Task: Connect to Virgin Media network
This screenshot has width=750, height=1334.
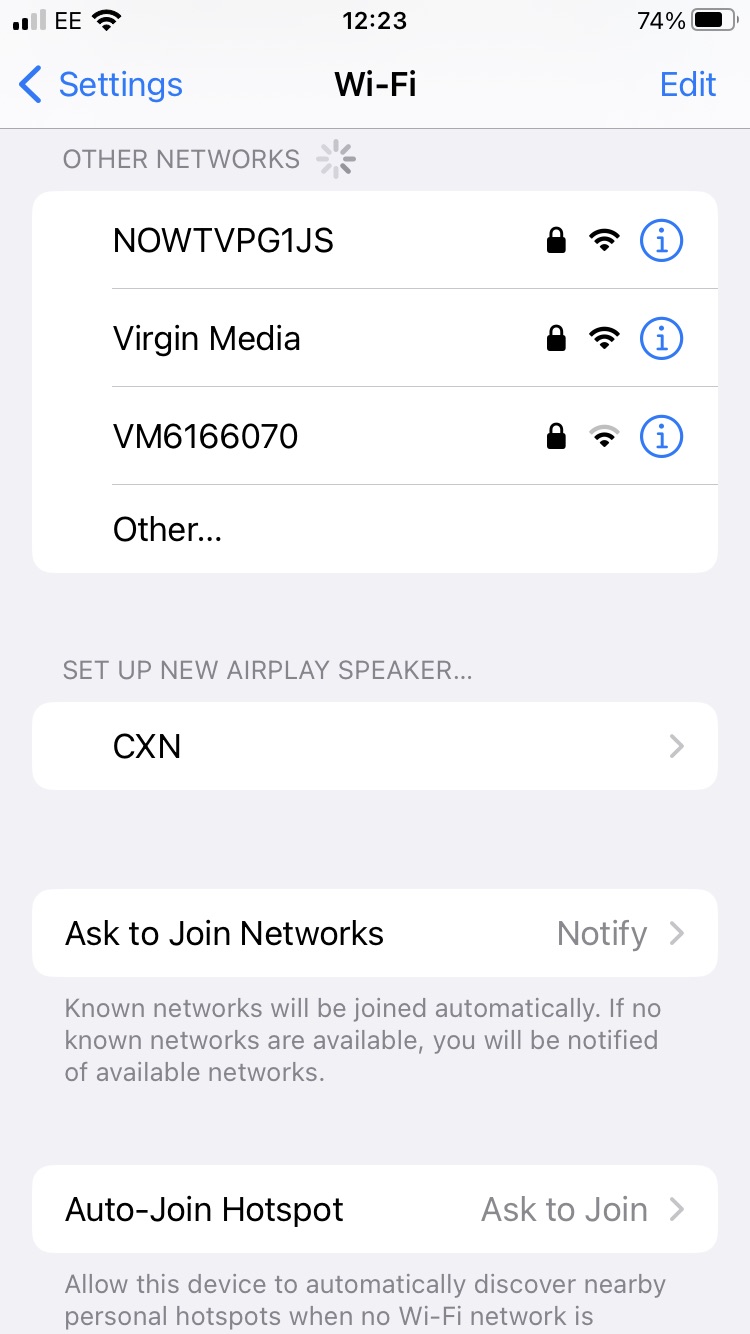Action: [x=207, y=338]
